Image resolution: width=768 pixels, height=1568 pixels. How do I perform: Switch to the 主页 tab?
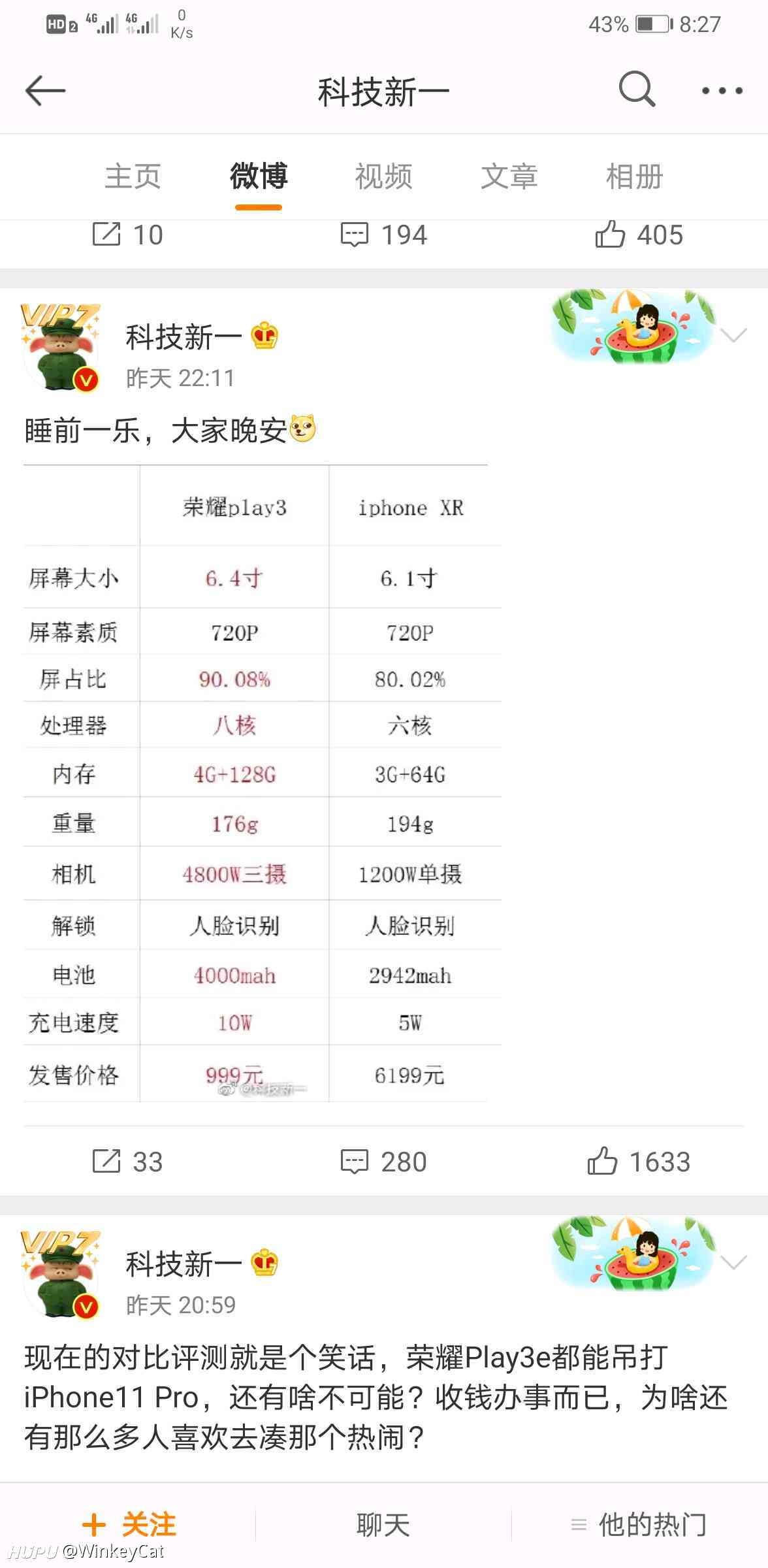coord(133,176)
